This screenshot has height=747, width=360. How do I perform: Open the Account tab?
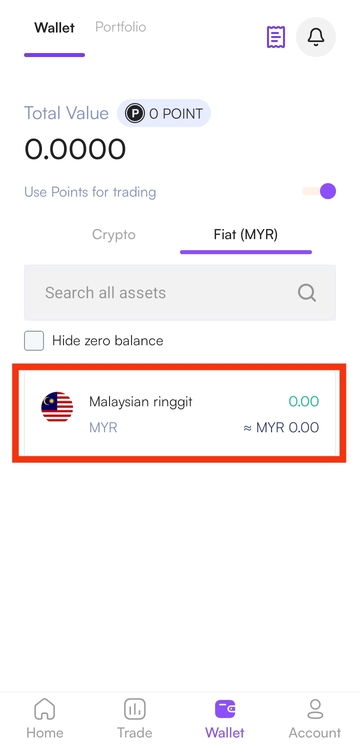pos(315,718)
